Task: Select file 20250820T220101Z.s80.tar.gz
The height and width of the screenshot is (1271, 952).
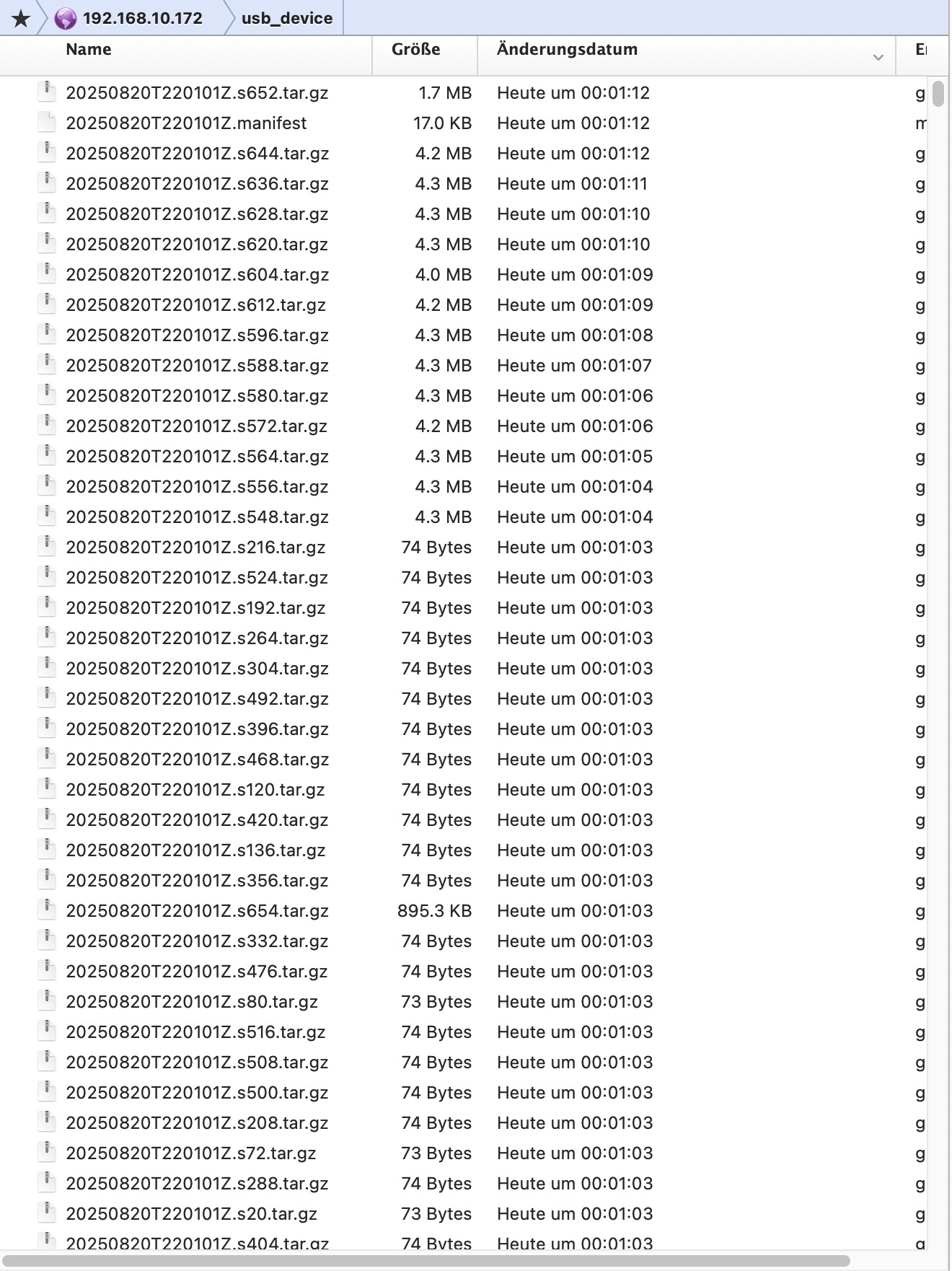Action: [x=192, y=1002]
